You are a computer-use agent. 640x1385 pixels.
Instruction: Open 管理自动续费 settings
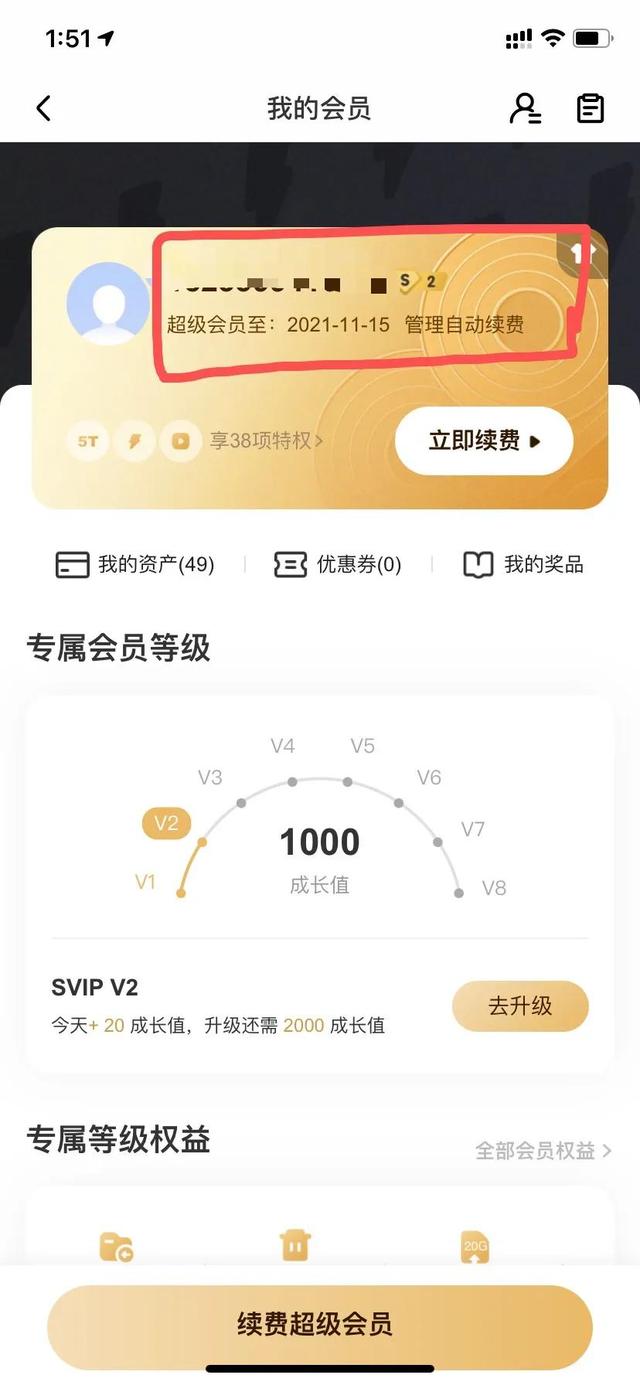point(464,325)
